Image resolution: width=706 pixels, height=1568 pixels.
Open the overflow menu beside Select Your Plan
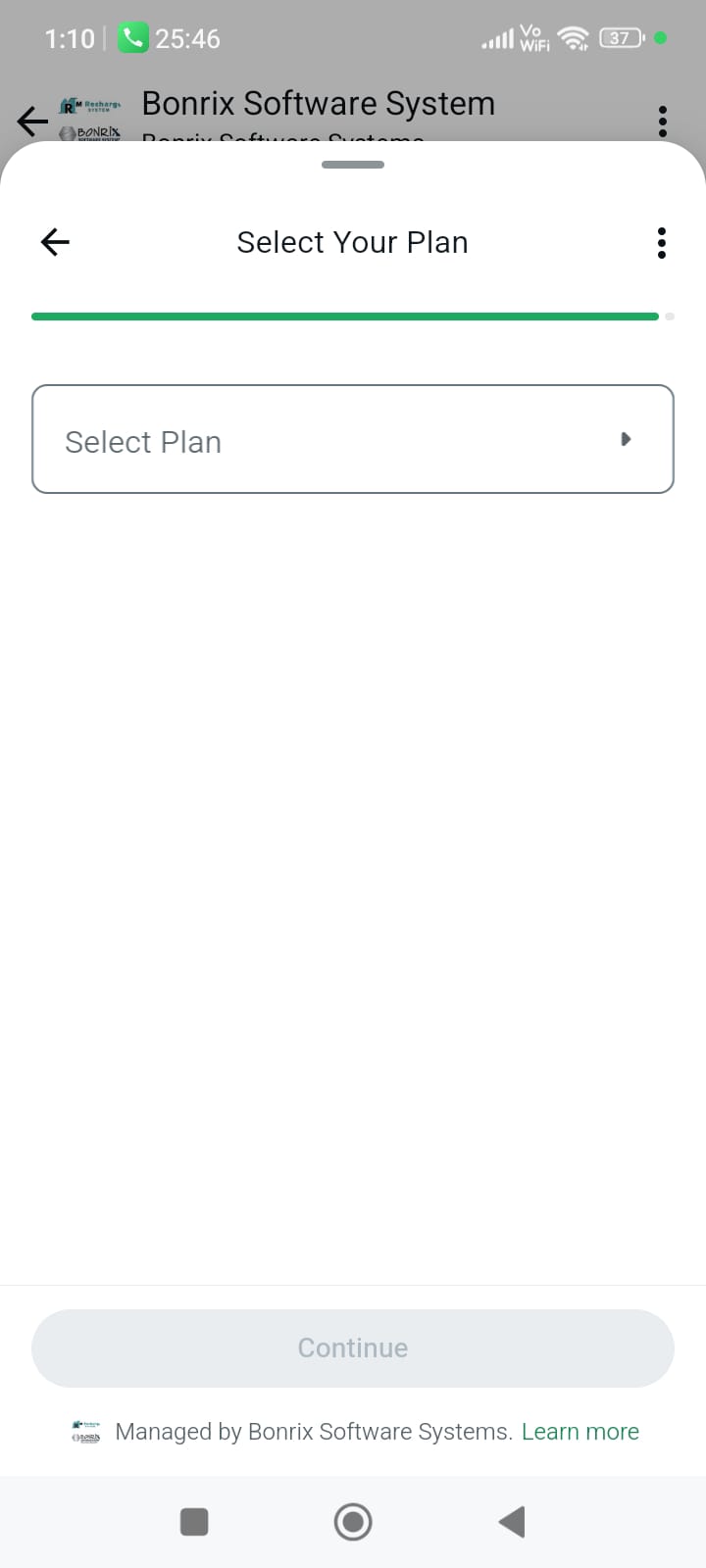coord(662,242)
